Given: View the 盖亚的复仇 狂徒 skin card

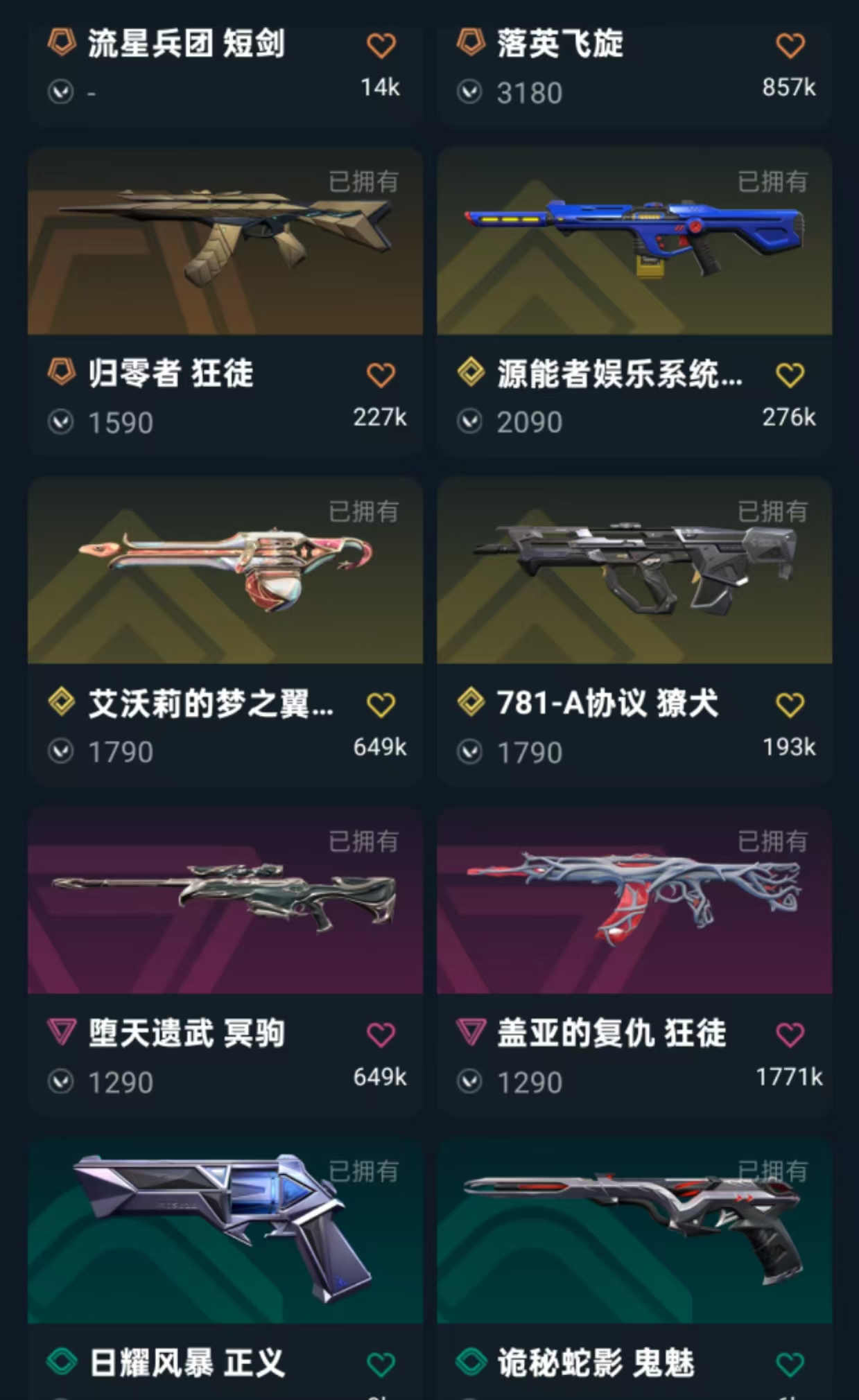Looking at the screenshot, I should [634, 900].
